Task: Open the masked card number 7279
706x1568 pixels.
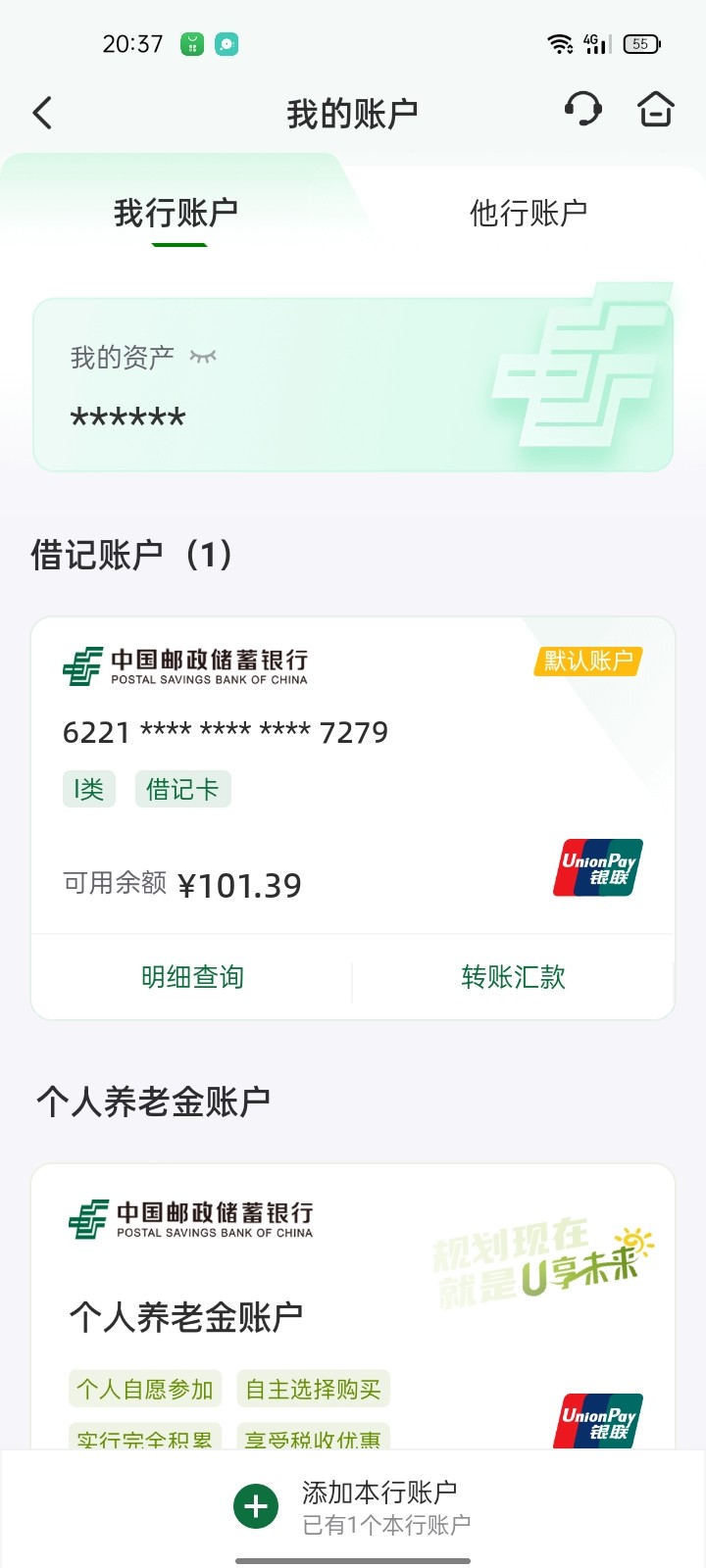Action: [225, 732]
